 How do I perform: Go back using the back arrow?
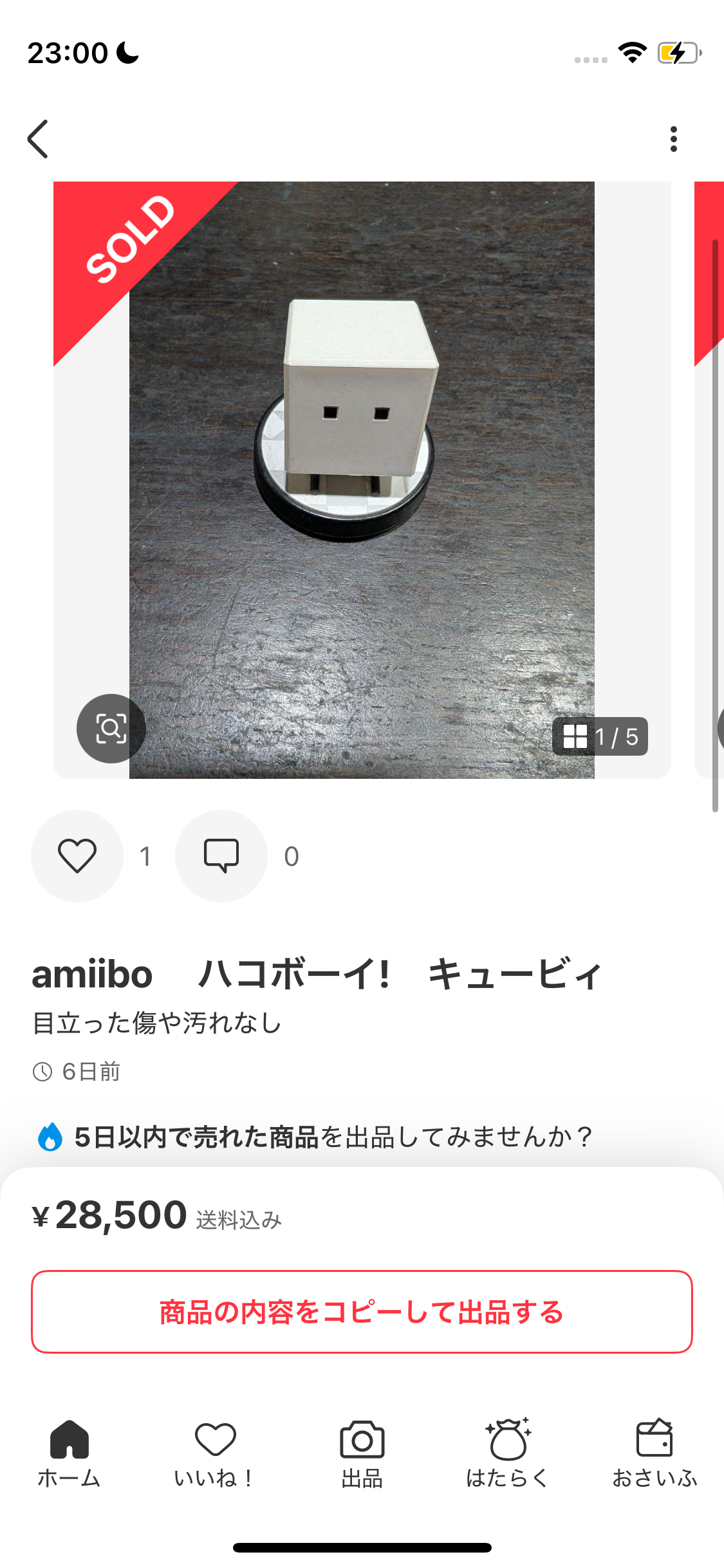tap(38, 138)
